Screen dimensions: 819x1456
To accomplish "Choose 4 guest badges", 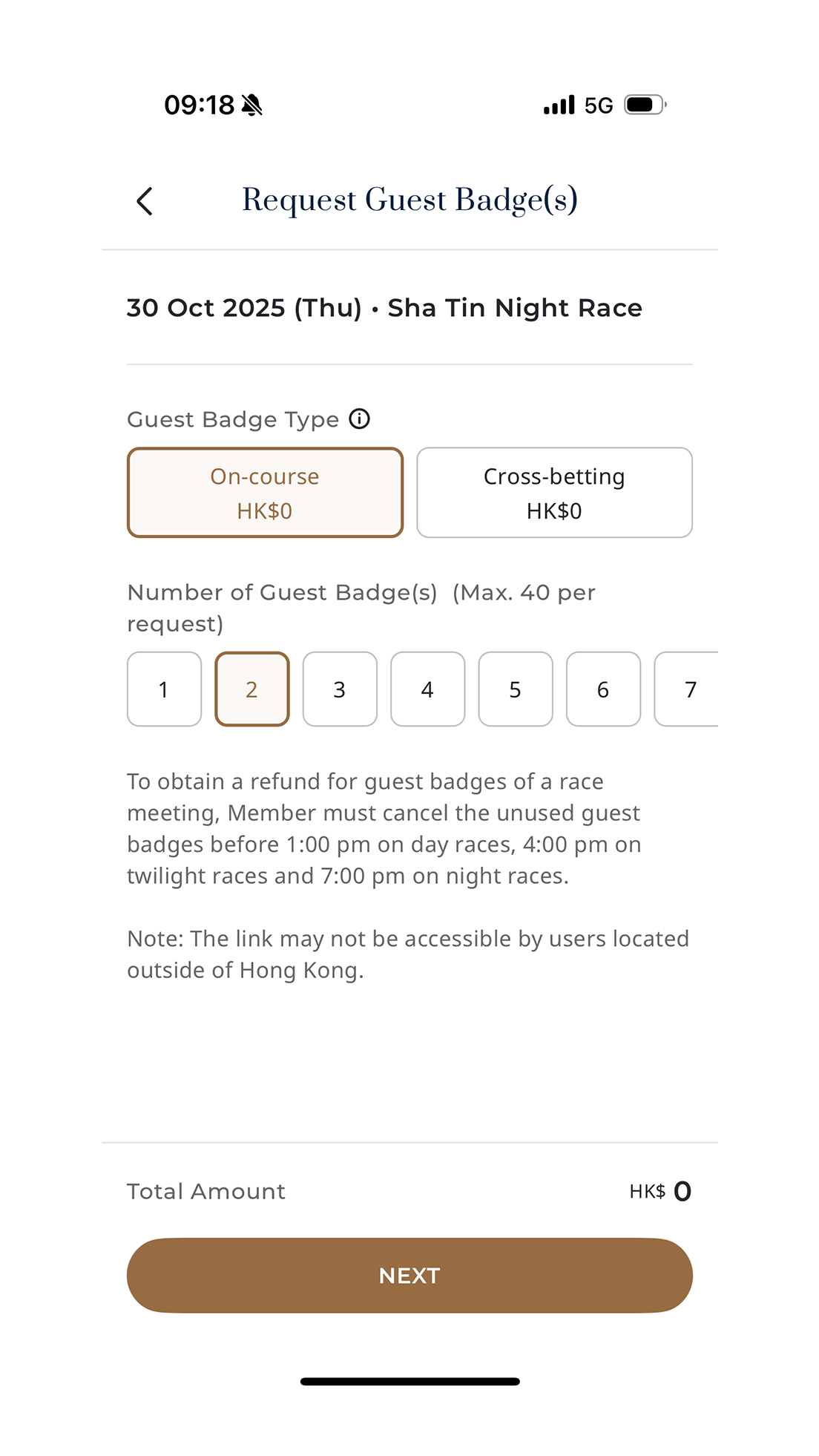I will (x=427, y=689).
